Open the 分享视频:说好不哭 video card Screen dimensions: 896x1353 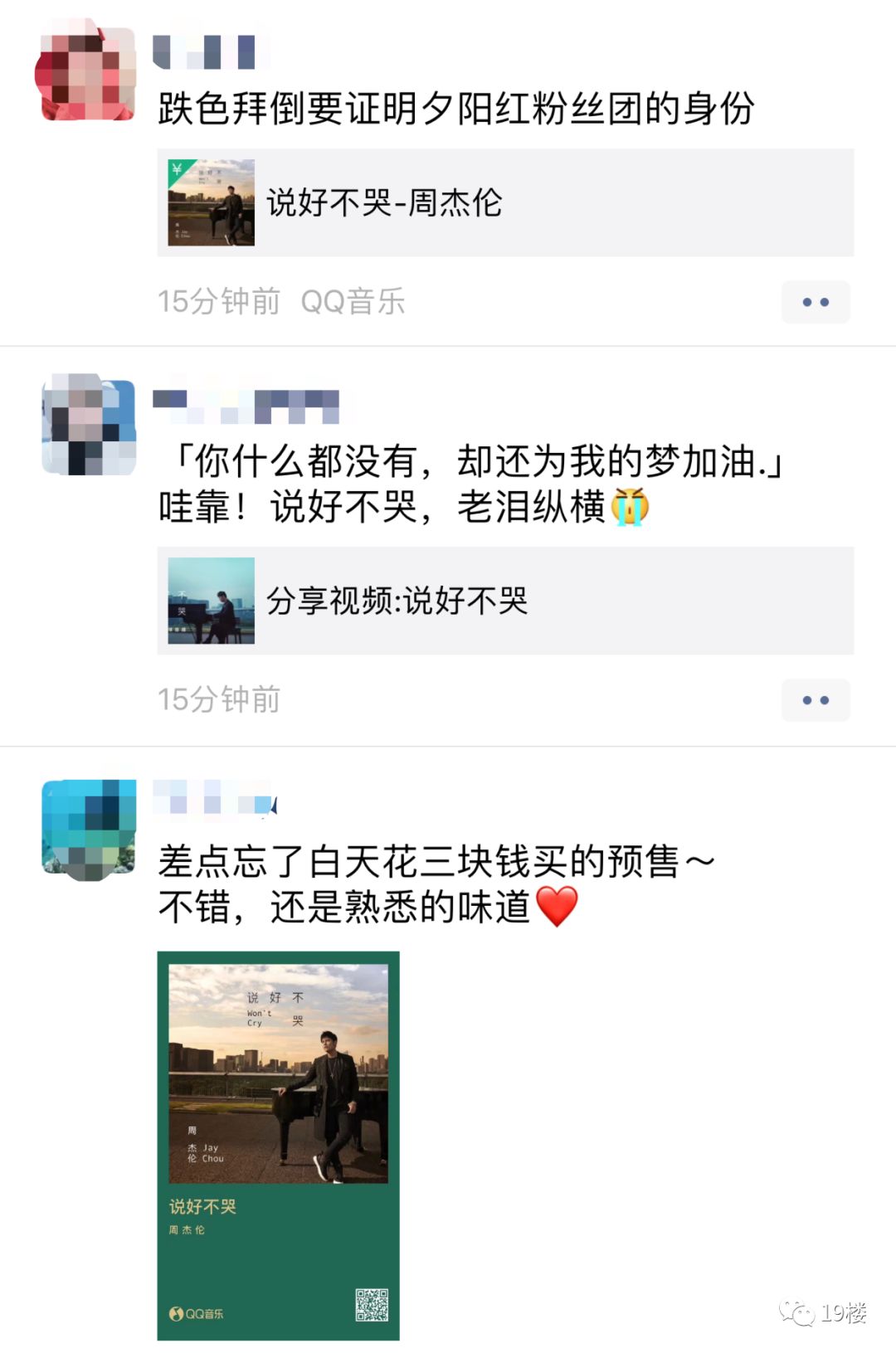pyautogui.click(x=504, y=601)
